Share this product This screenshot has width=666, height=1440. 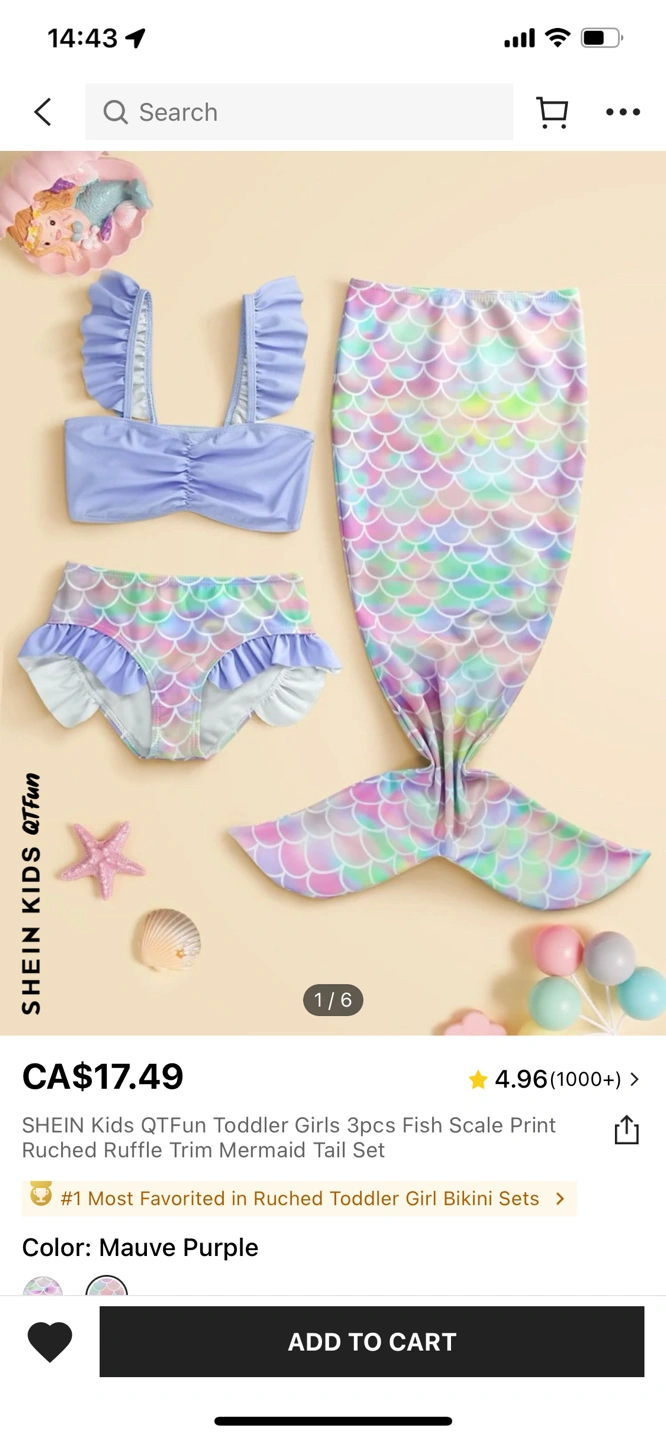626,1130
